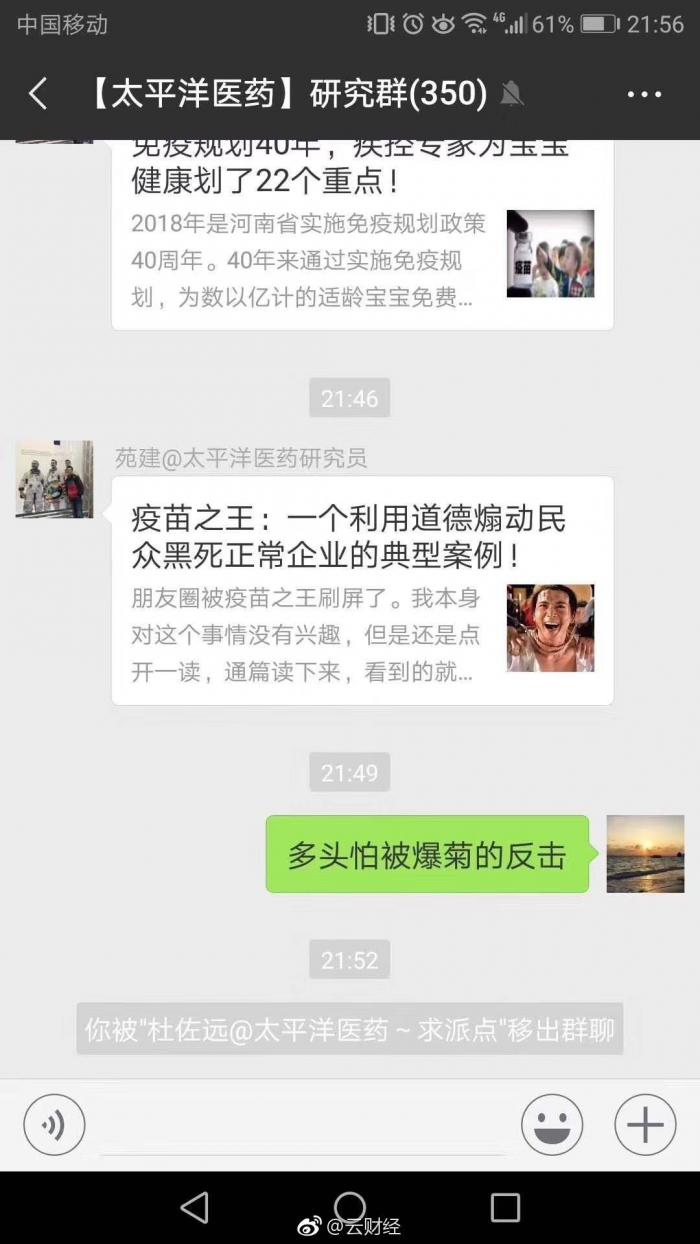Go back from the group chat

(38, 95)
